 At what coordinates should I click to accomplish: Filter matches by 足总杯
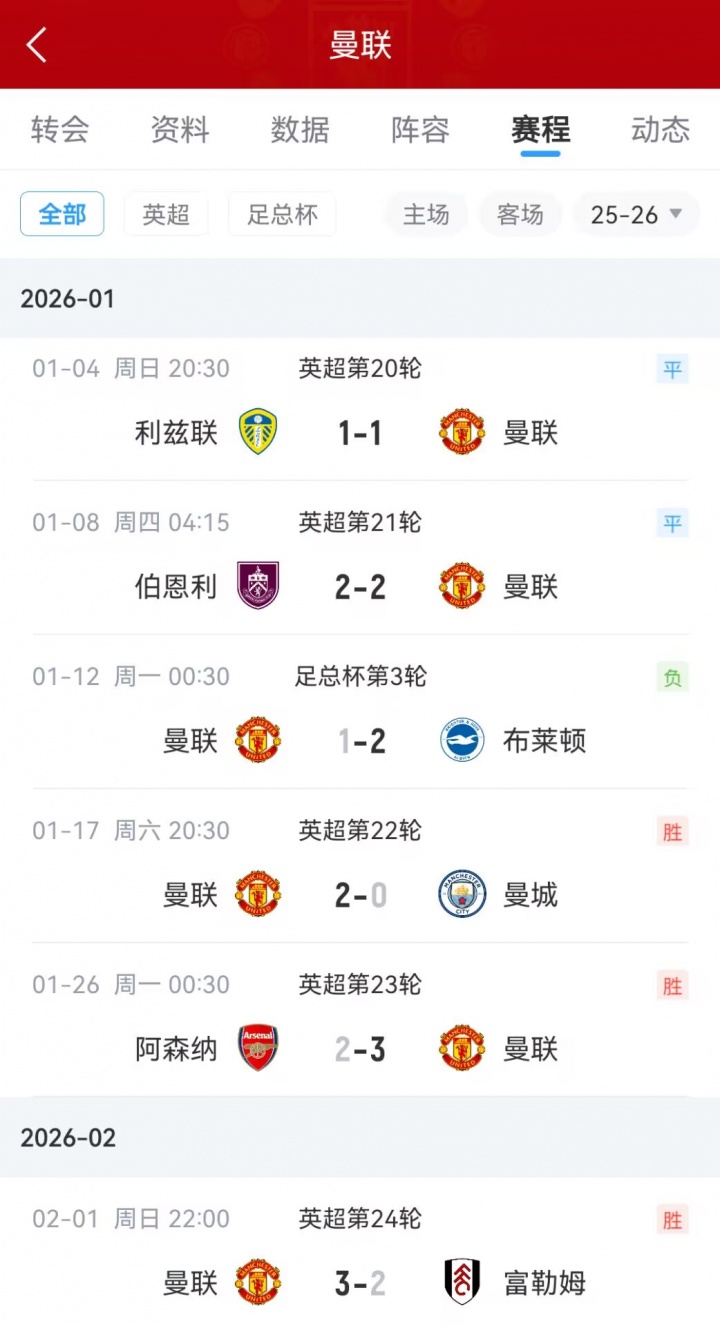(282, 214)
